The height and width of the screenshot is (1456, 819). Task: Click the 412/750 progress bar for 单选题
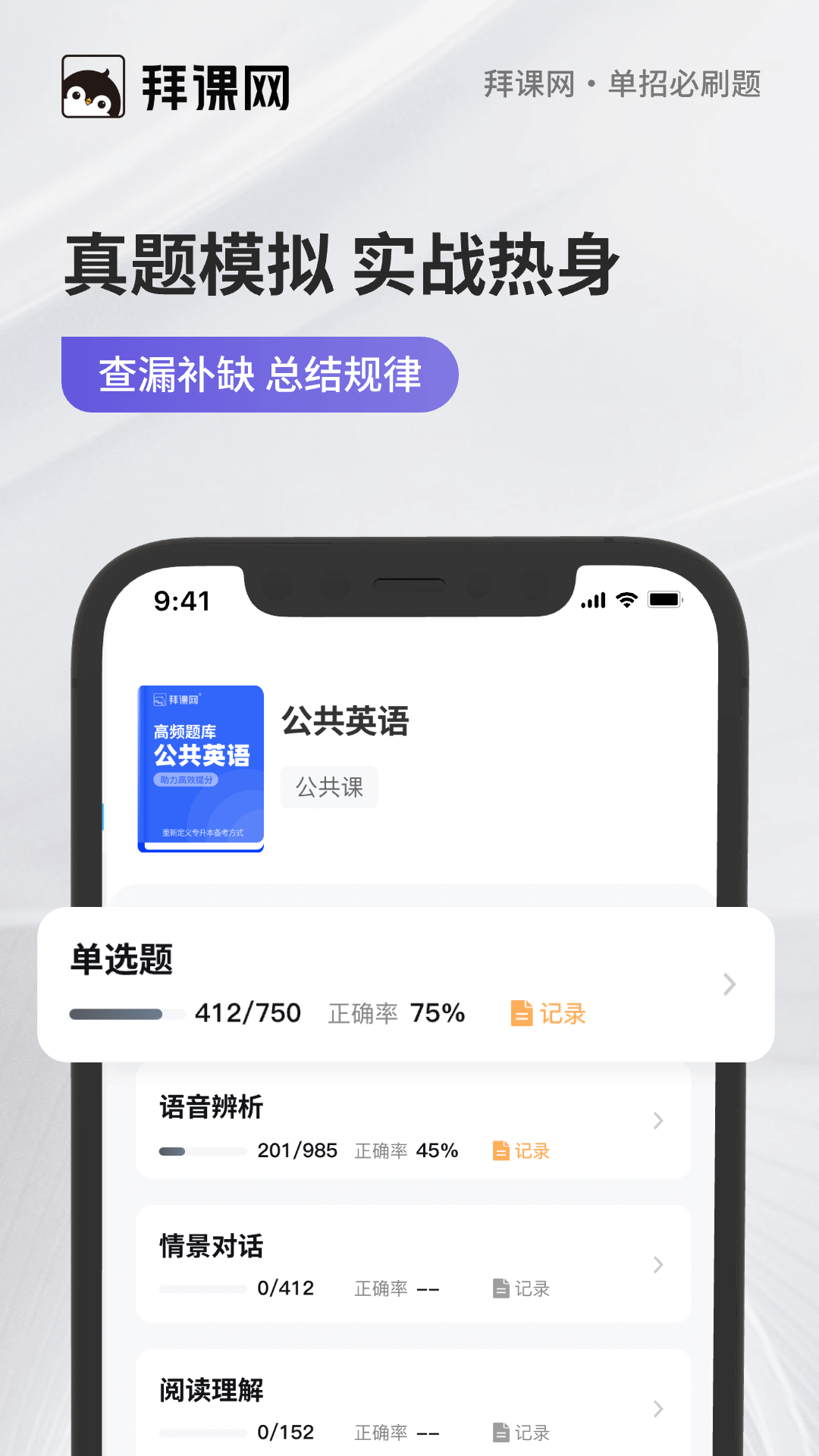click(127, 1013)
